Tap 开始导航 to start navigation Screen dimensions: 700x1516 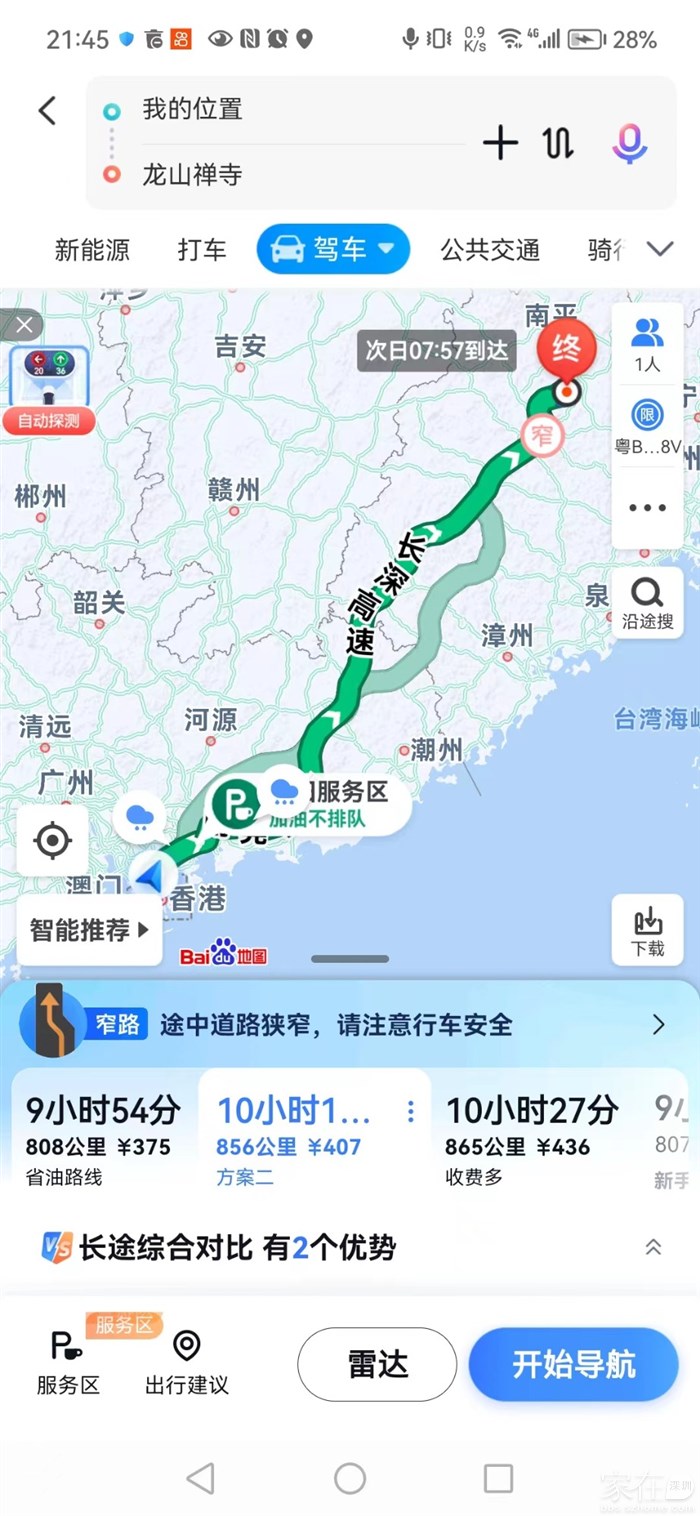pyautogui.click(x=574, y=1365)
